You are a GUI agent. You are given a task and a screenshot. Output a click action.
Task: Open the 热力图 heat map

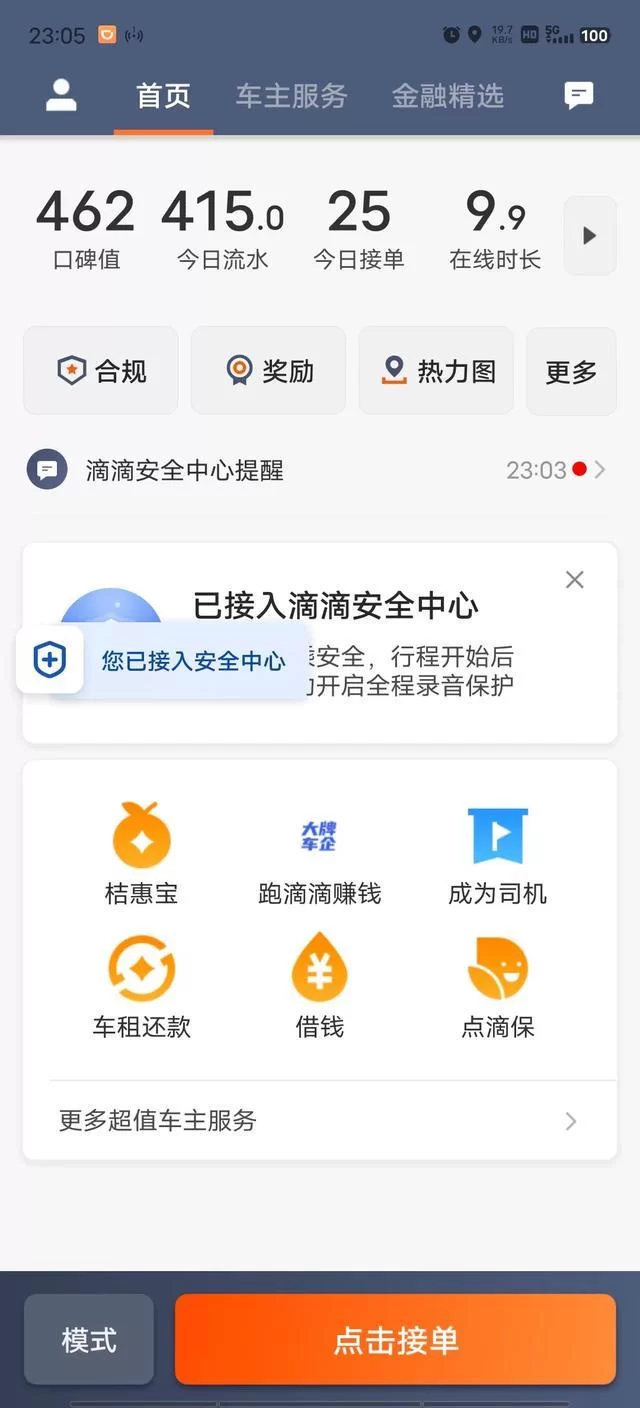pyautogui.click(x=436, y=371)
